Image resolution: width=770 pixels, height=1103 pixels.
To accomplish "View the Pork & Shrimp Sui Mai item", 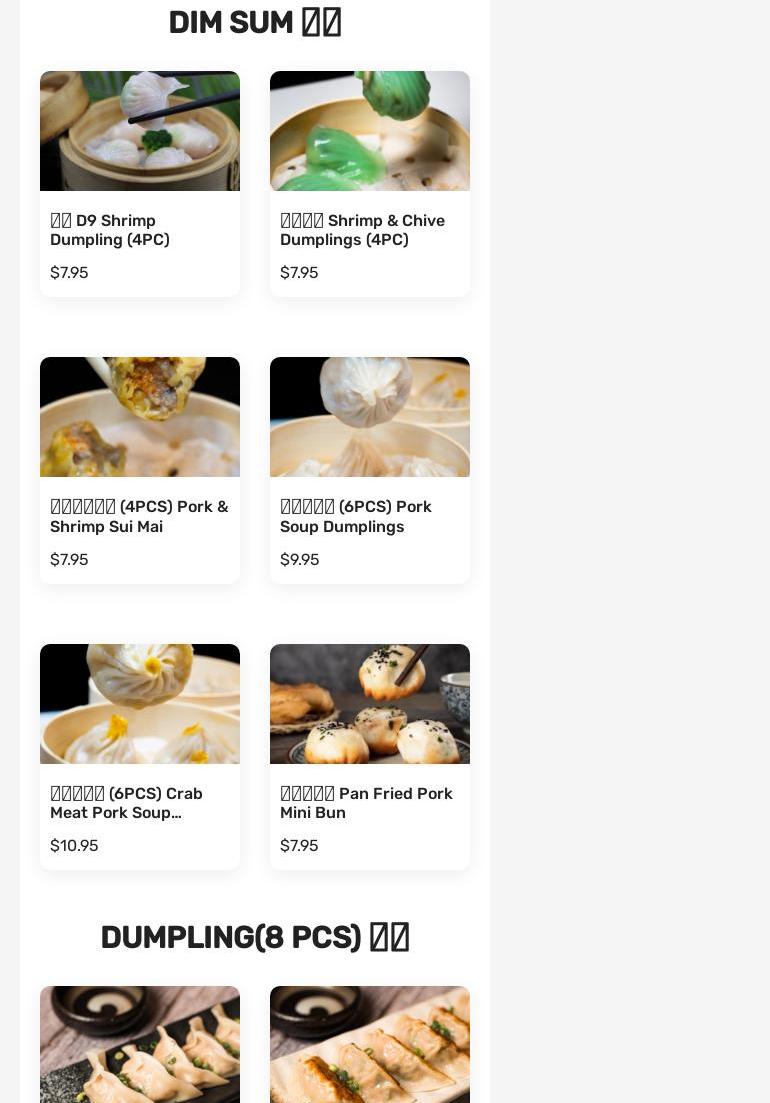I will (140, 470).
